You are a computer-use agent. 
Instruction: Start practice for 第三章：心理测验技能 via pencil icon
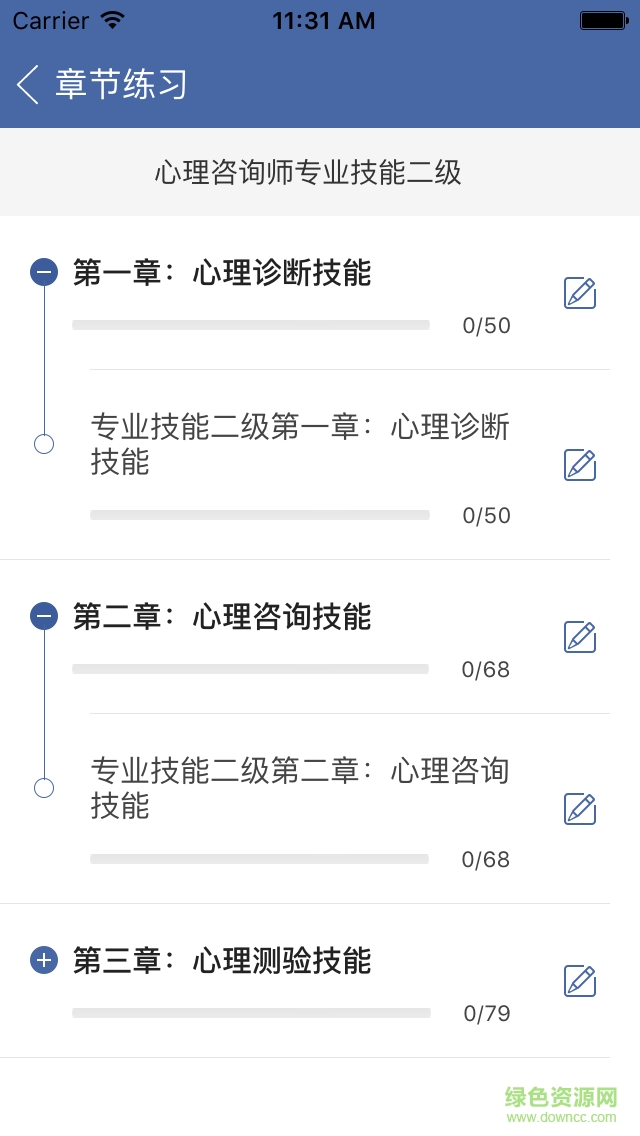[580, 981]
